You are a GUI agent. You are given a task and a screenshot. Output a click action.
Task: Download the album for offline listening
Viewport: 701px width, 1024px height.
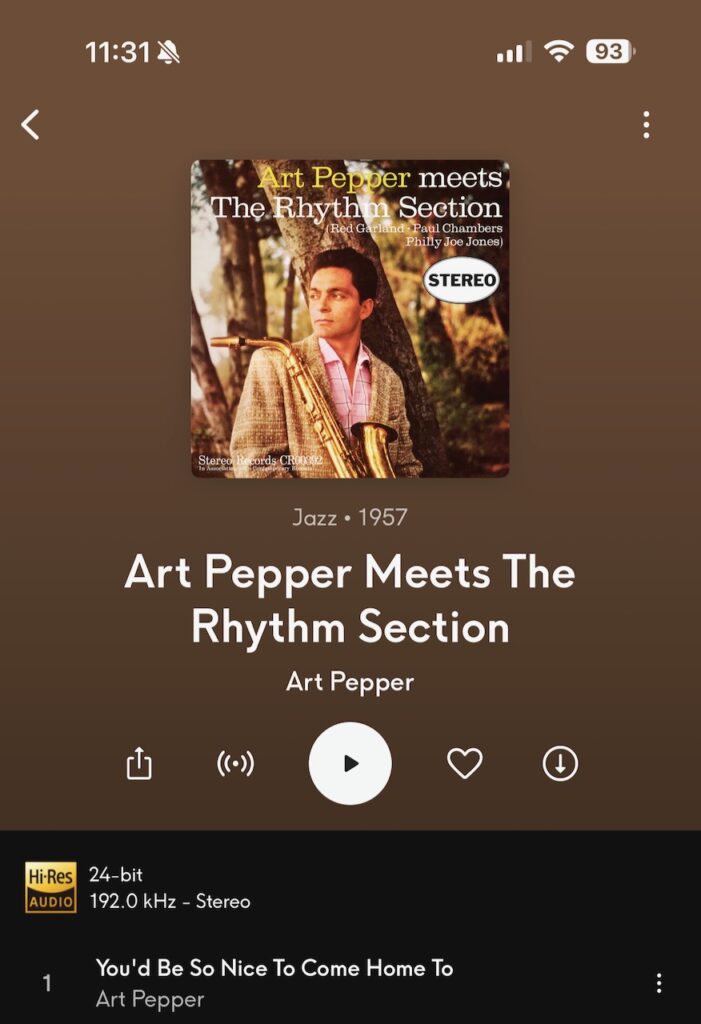pos(560,764)
